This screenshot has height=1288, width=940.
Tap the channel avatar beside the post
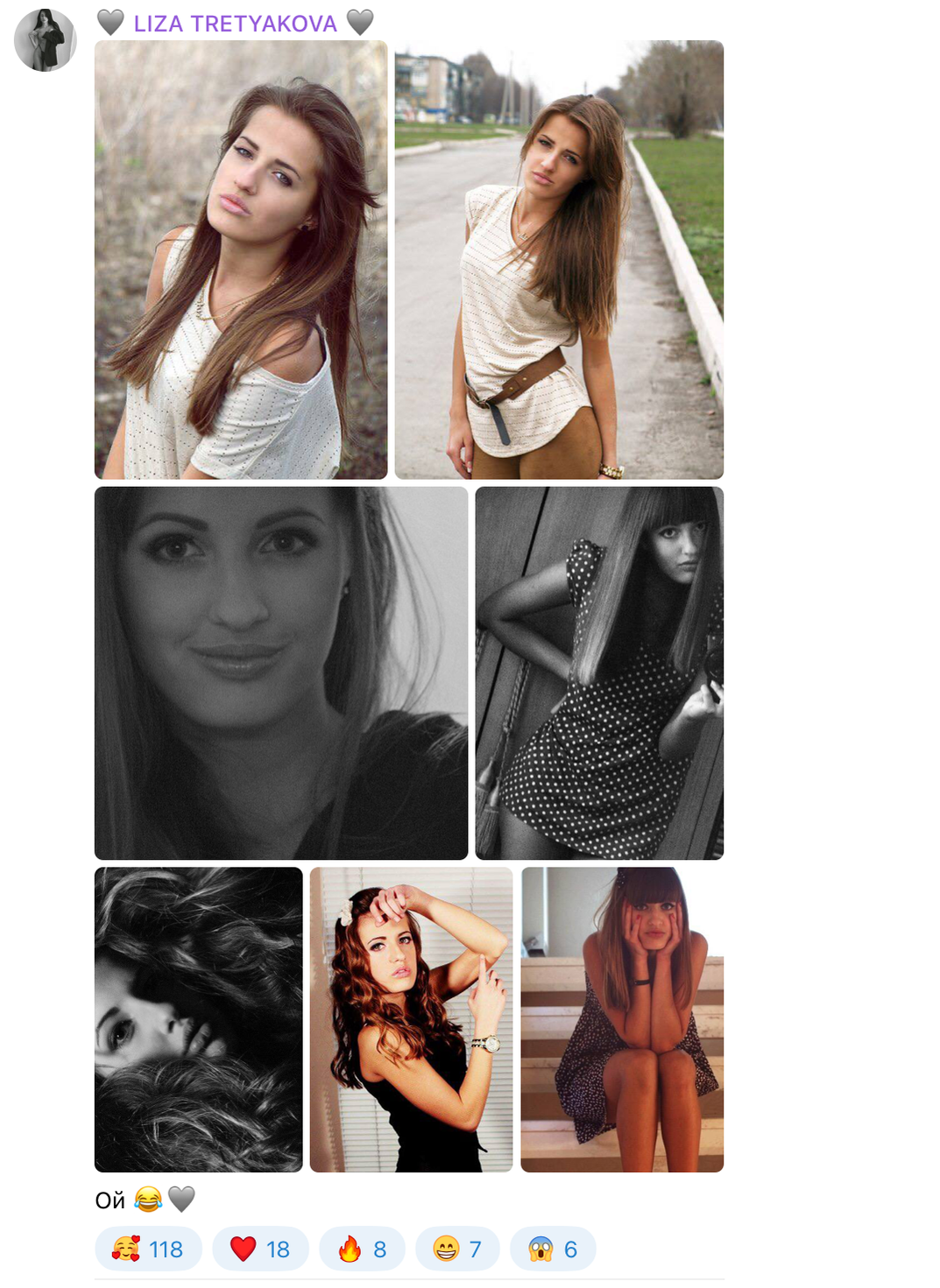point(46,40)
